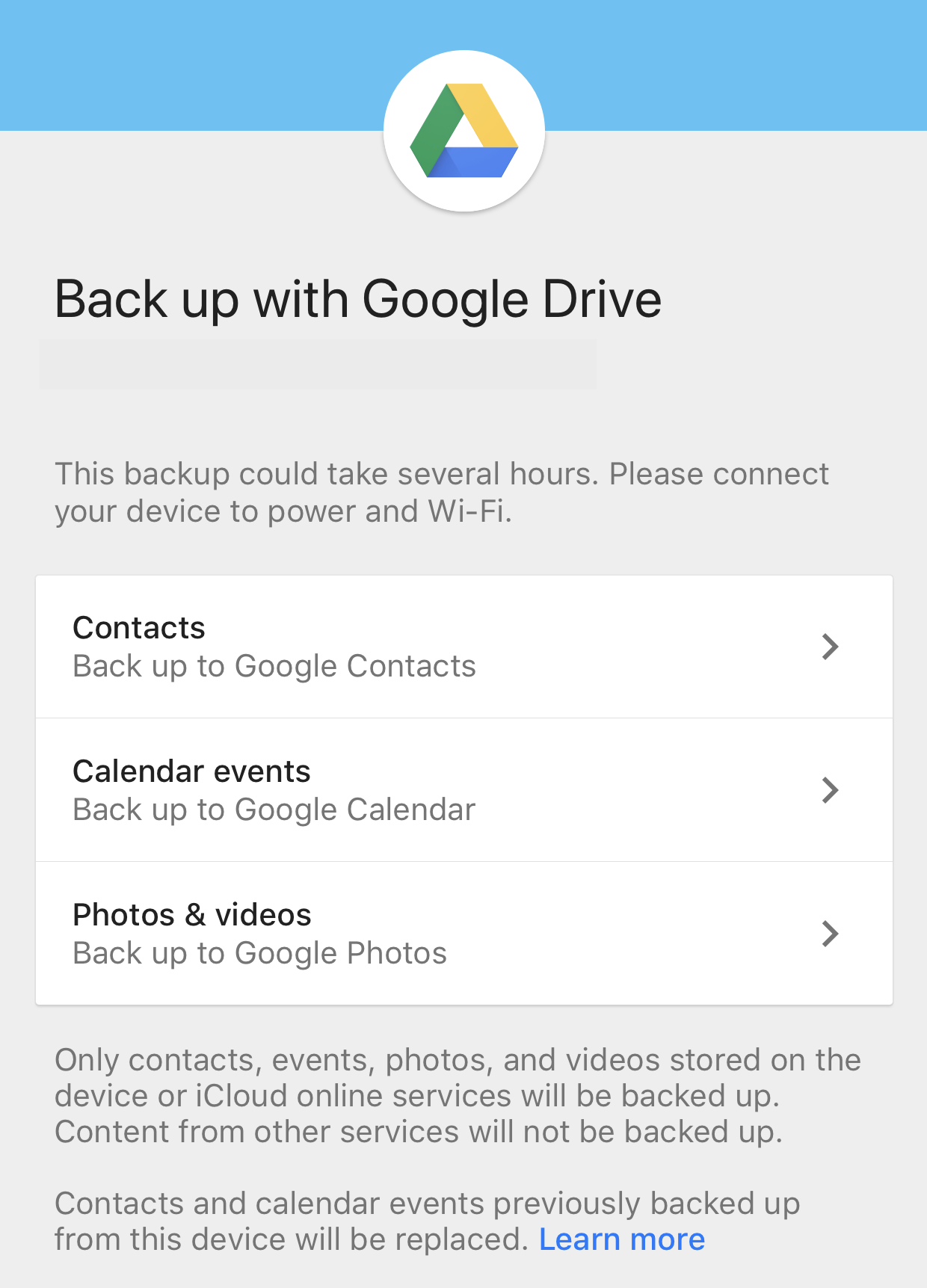Expand the Calendar events chevron arrow
The height and width of the screenshot is (1288, 927).
coord(830,789)
